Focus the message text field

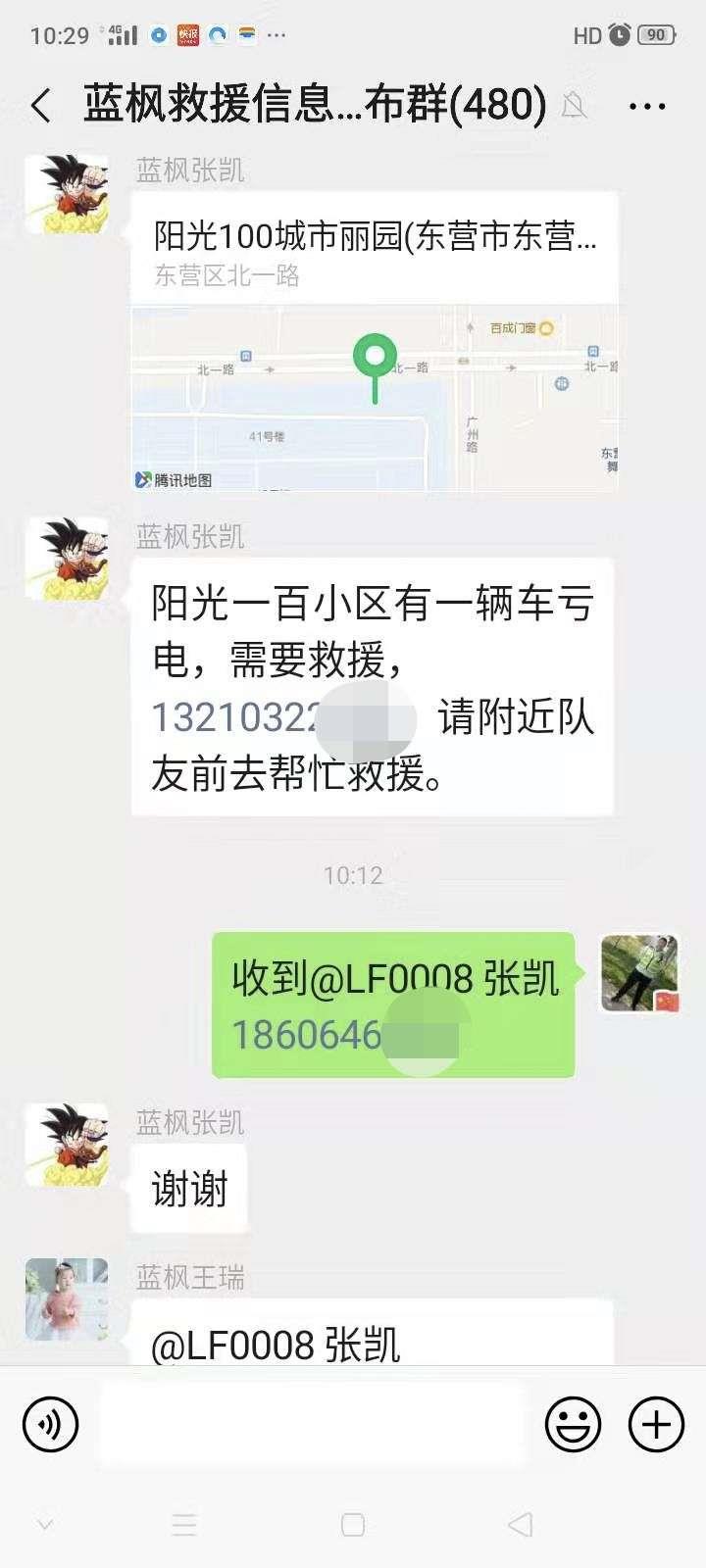click(x=312, y=1424)
